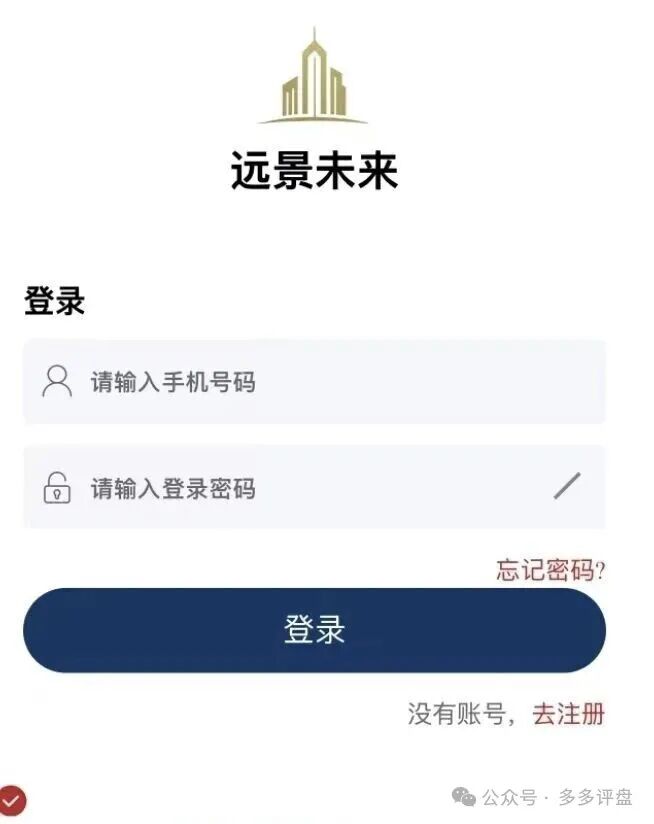Tap the login password field
Screen dimensions: 654x824
pos(300,488)
